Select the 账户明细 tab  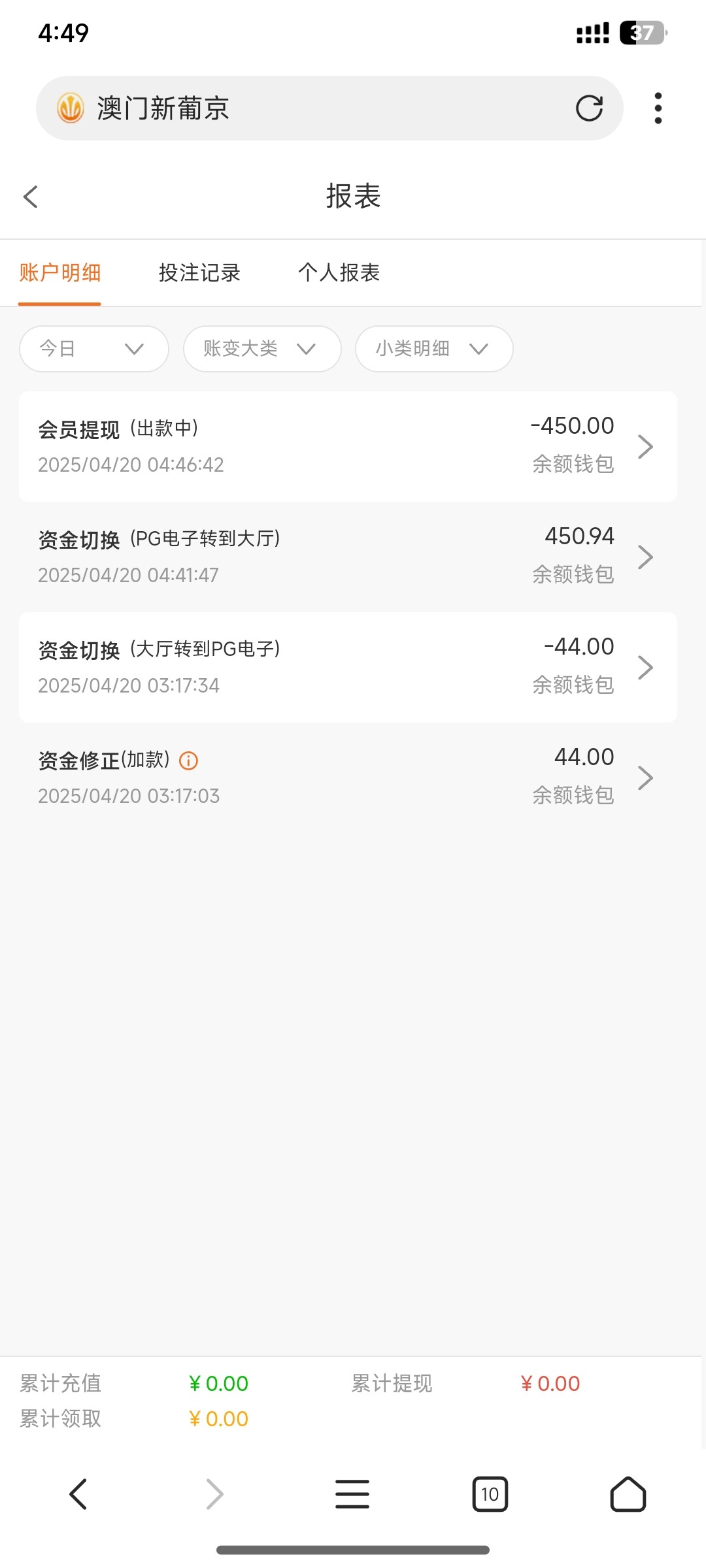tap(59, 273)
